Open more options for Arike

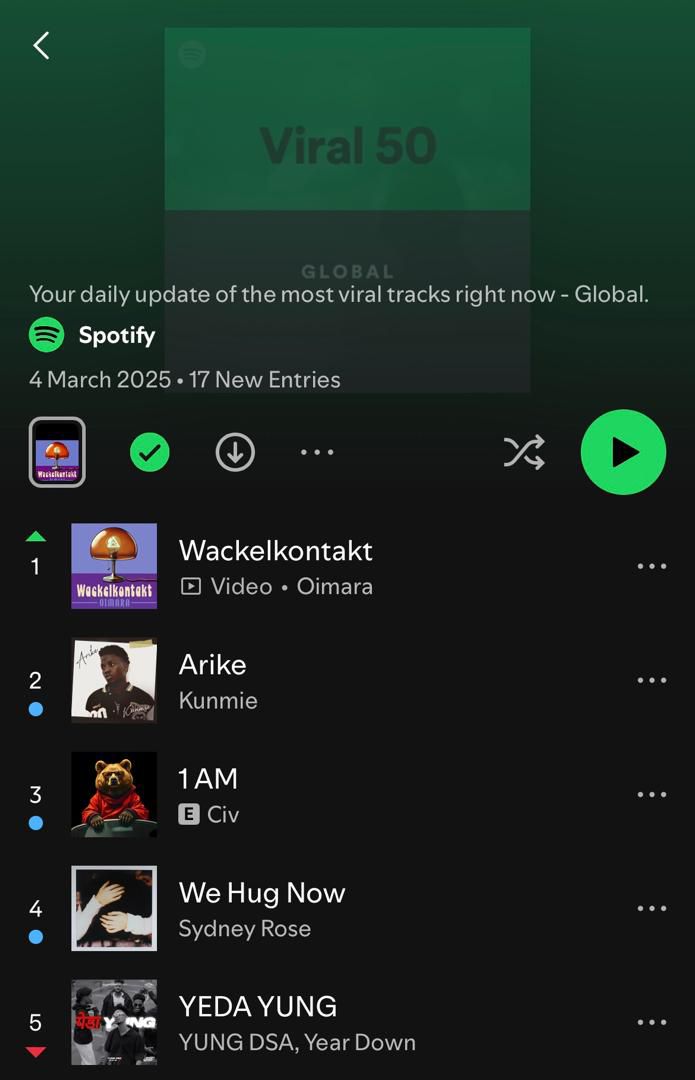tap(652, 680)
